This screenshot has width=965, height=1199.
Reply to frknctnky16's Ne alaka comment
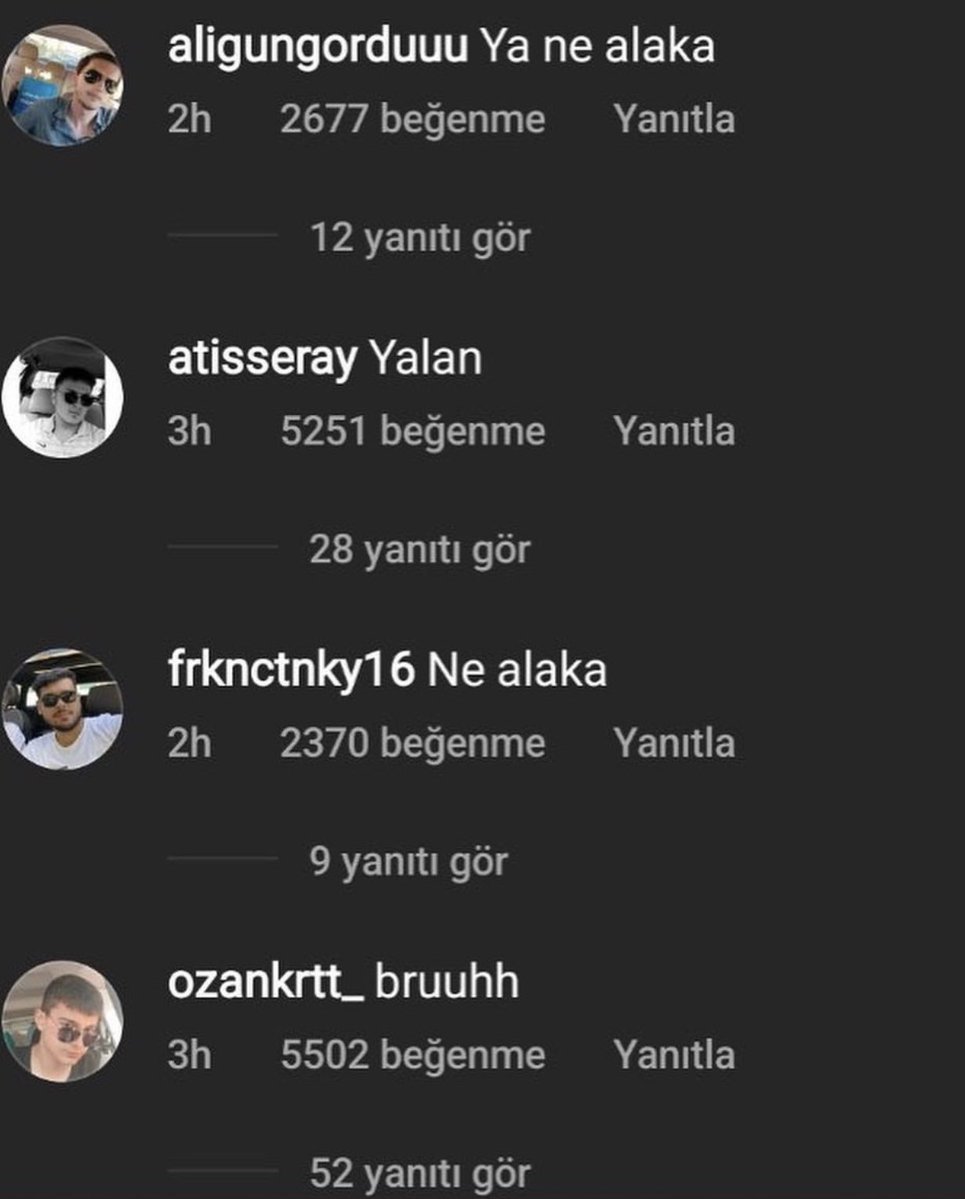(673, 744)
